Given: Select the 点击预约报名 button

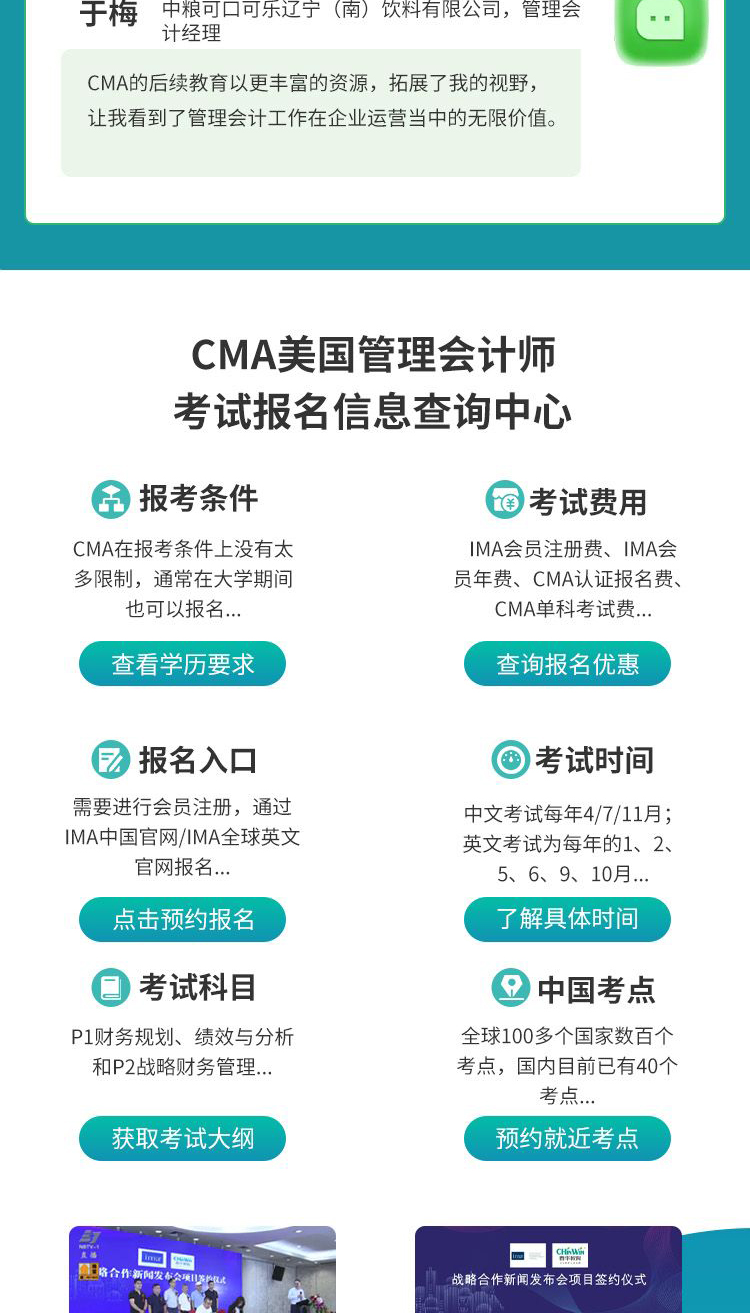Looking at the screenshot, I should point(182,919).
